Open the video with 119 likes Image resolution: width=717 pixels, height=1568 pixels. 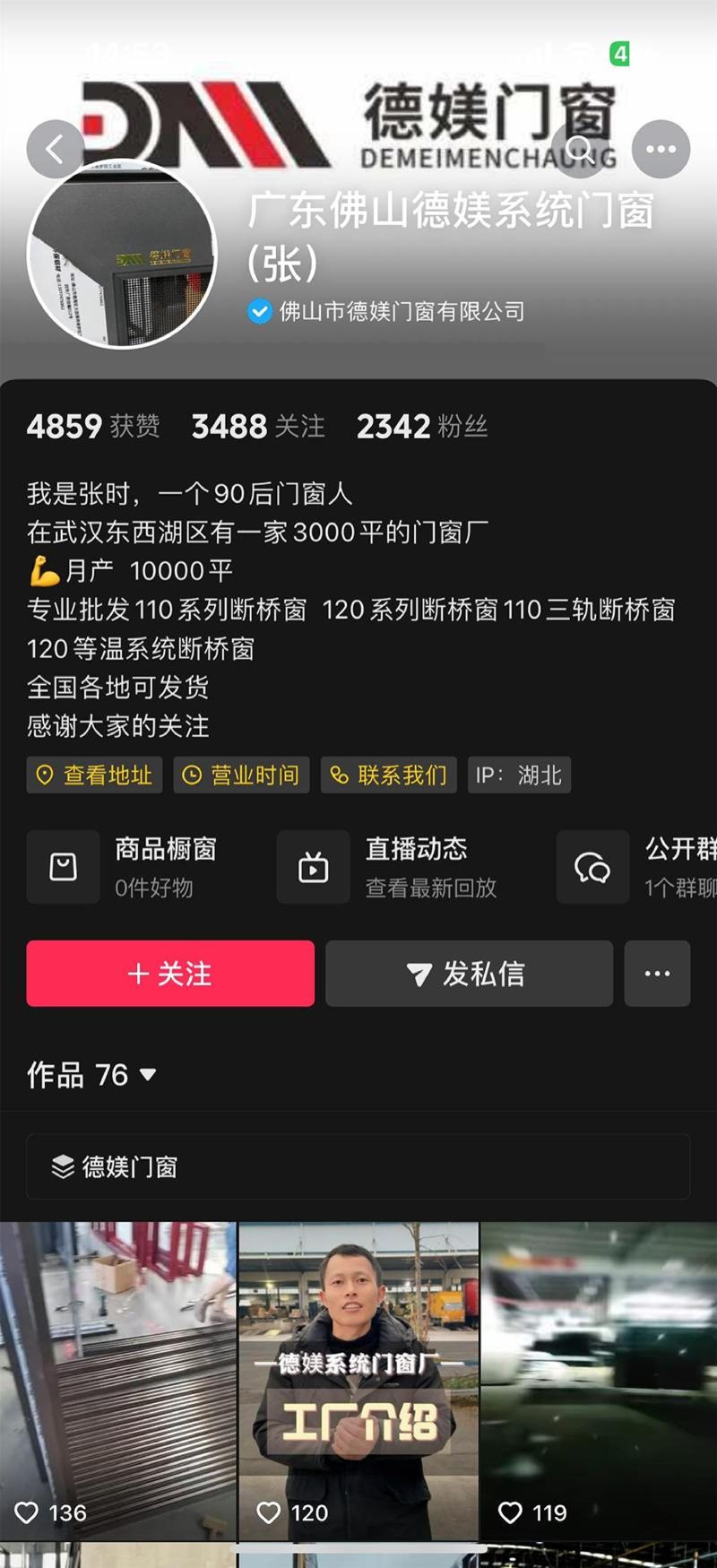(599, 1381)
